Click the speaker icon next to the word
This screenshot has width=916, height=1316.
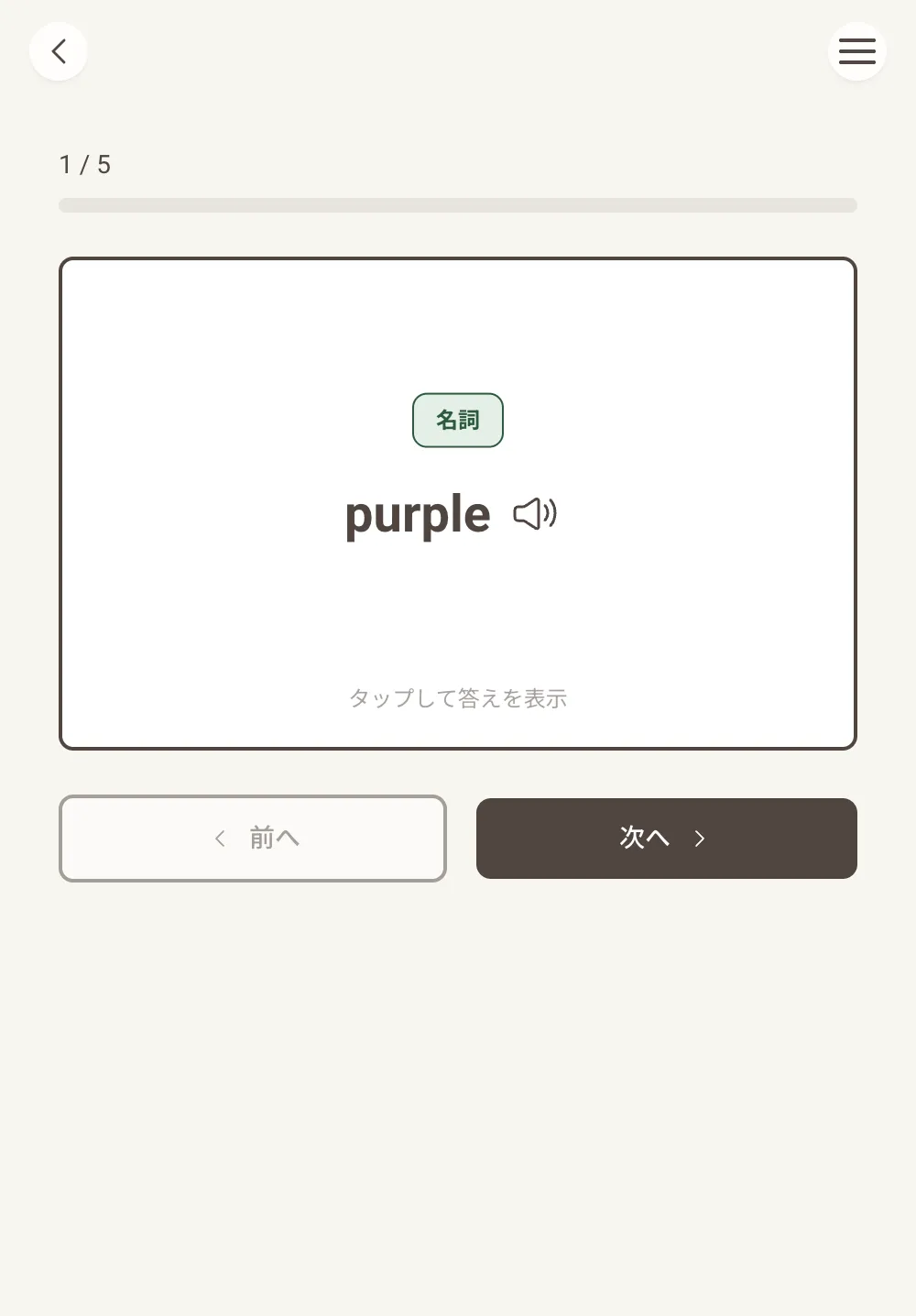(x=535, y=514)
